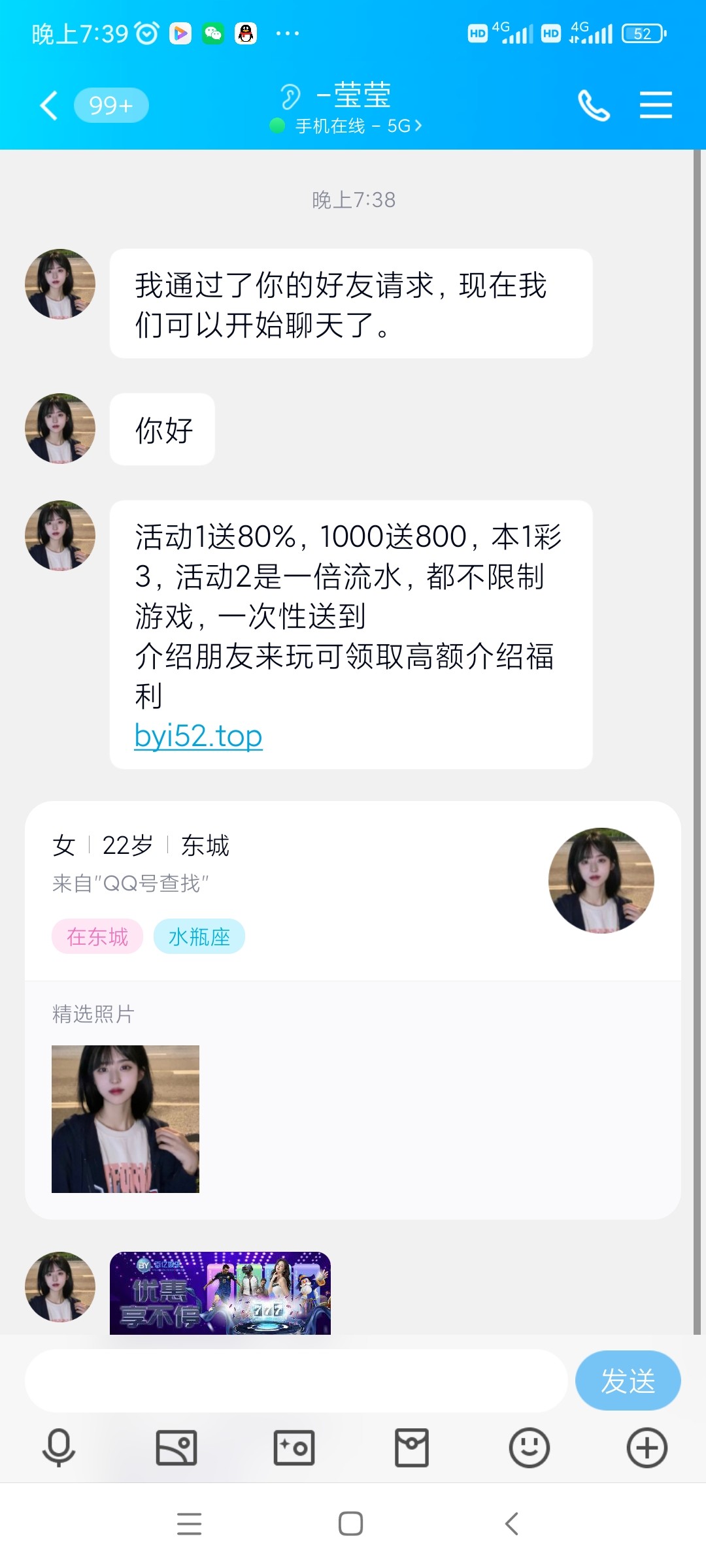Open the profile avatar in the info card
Viewport: 706px width, 1568px height.
601,880
